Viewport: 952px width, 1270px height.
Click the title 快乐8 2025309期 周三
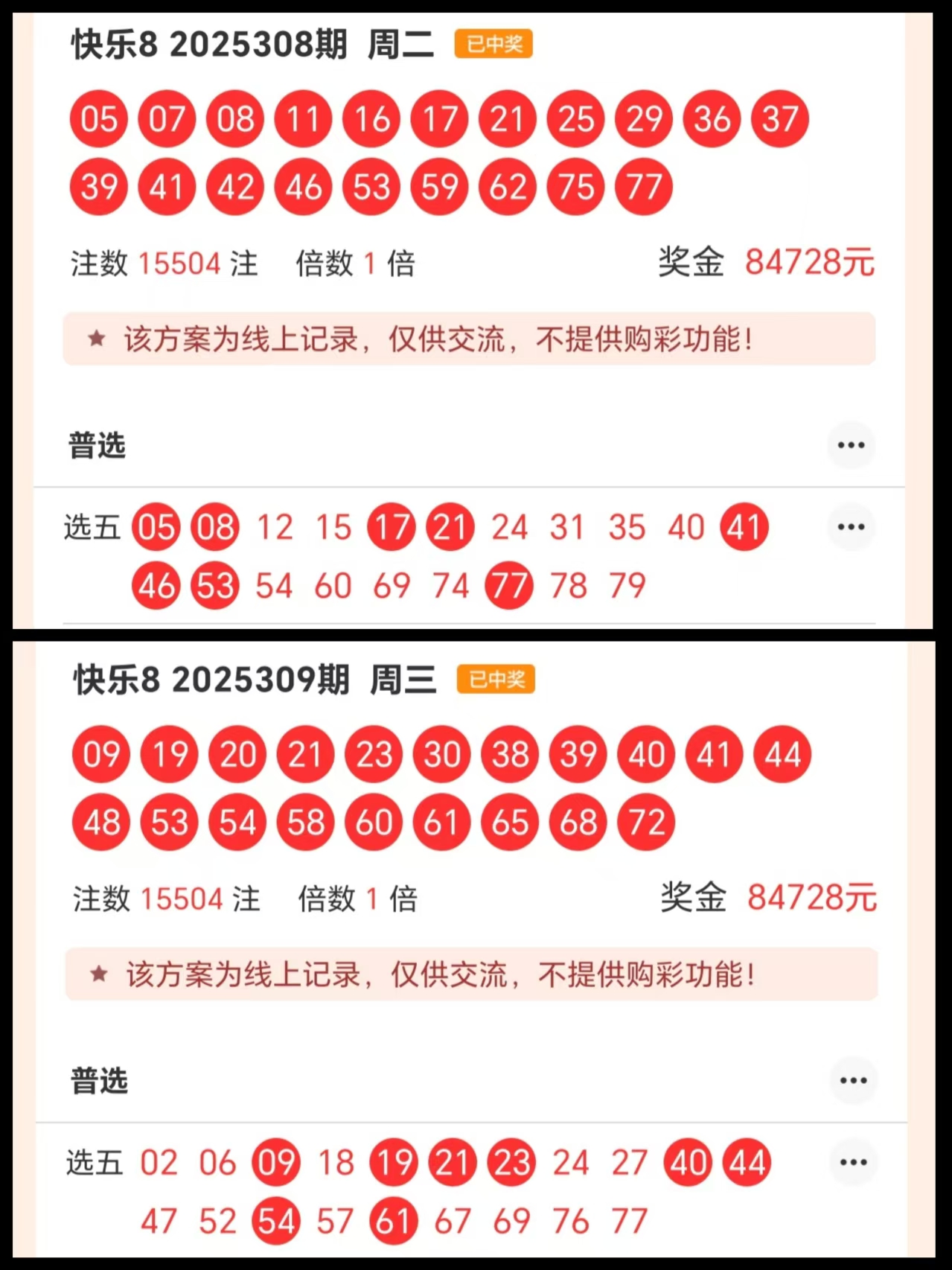point(253,679)
